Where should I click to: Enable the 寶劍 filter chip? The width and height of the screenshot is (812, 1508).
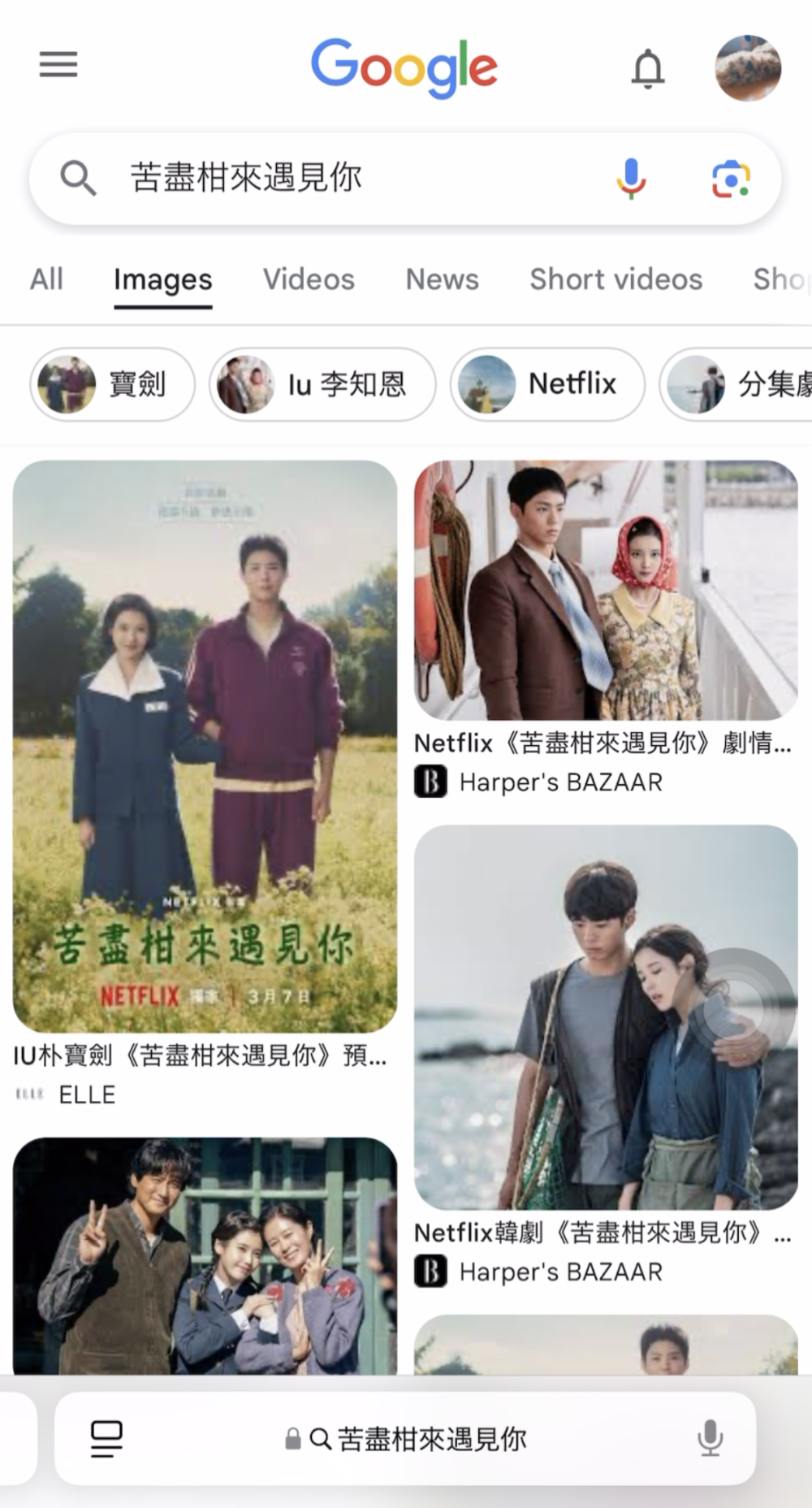[111, 384]
